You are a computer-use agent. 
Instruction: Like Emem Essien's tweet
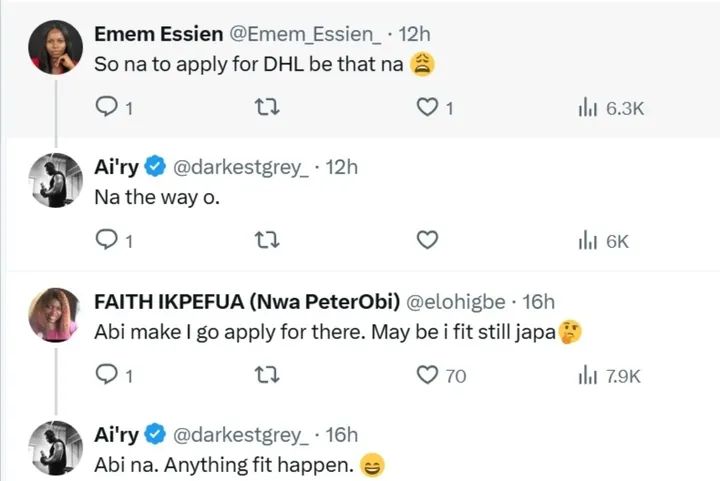(x=427, y=108)
